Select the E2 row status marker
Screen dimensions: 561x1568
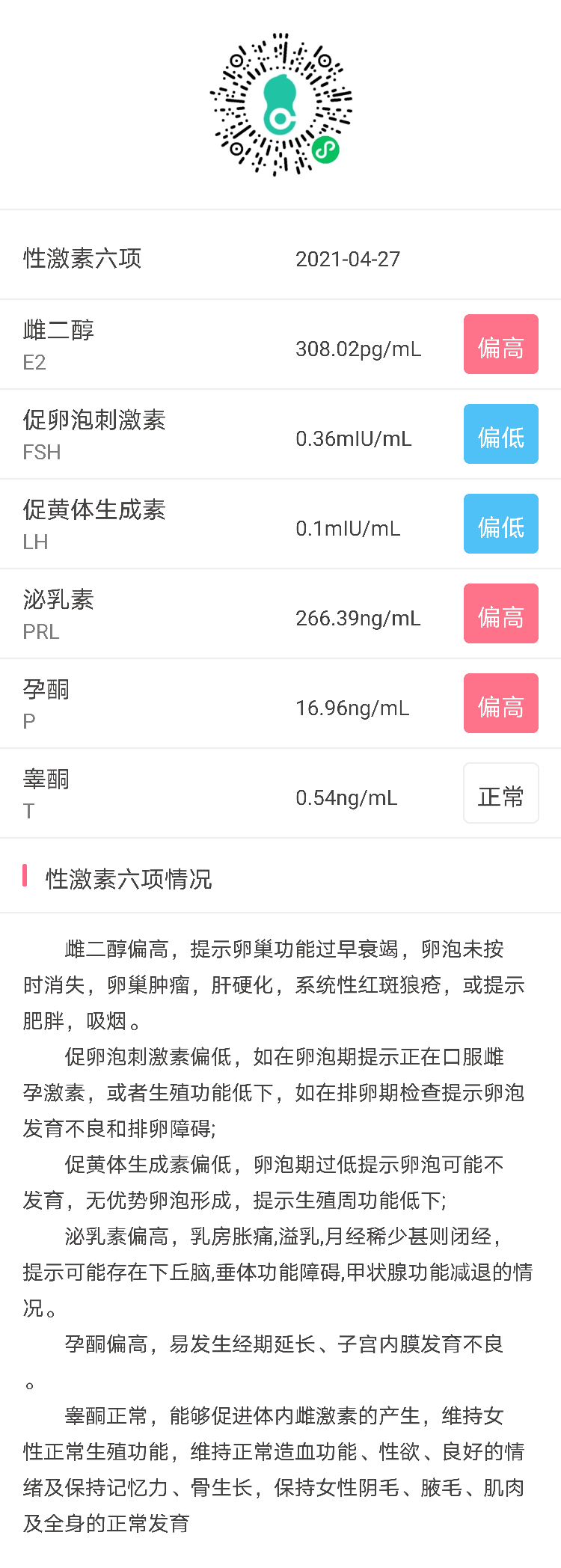point(500,344)
